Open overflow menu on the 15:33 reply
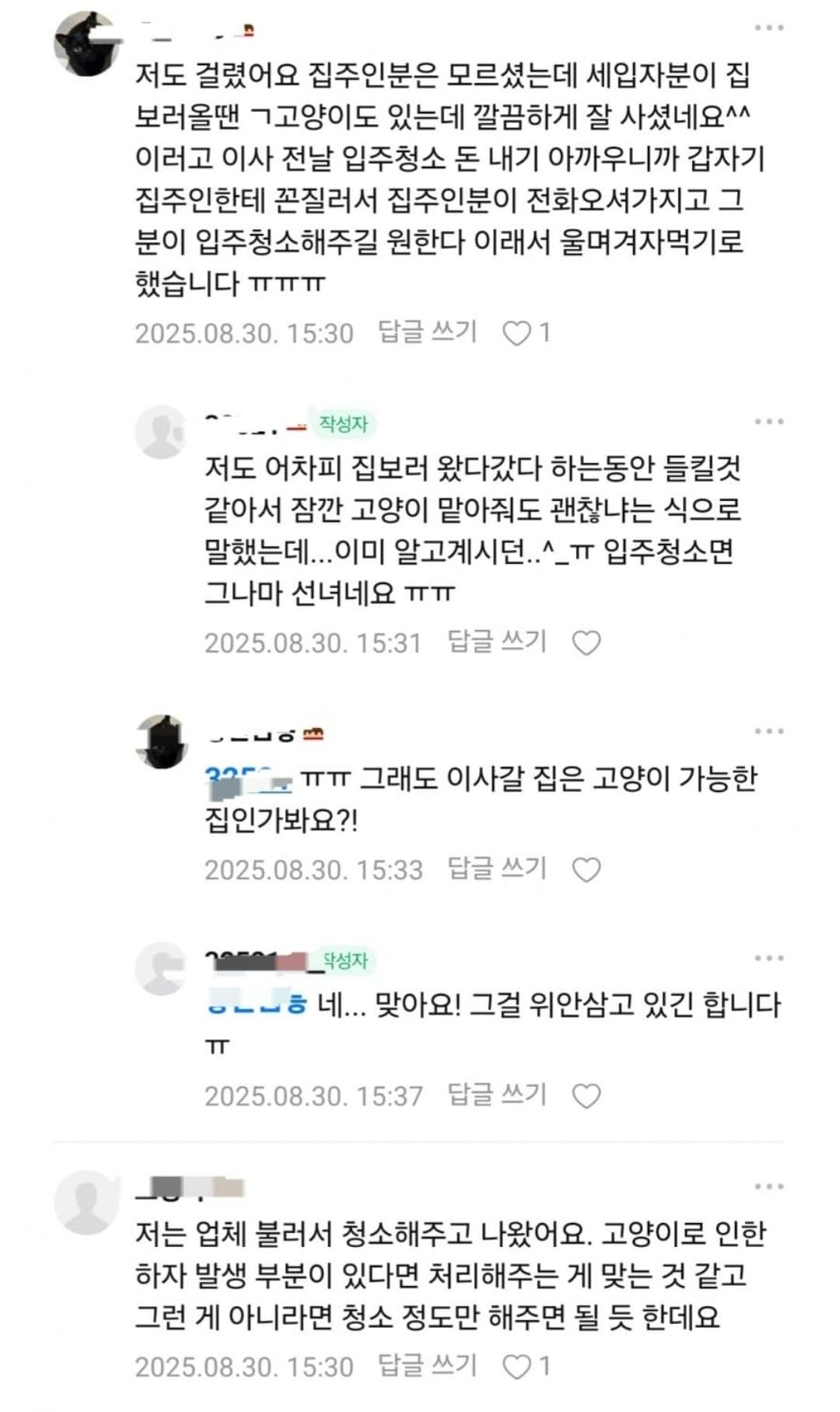Image resolution: width=840 pixels, height=1412 pixels. [768, 731]
